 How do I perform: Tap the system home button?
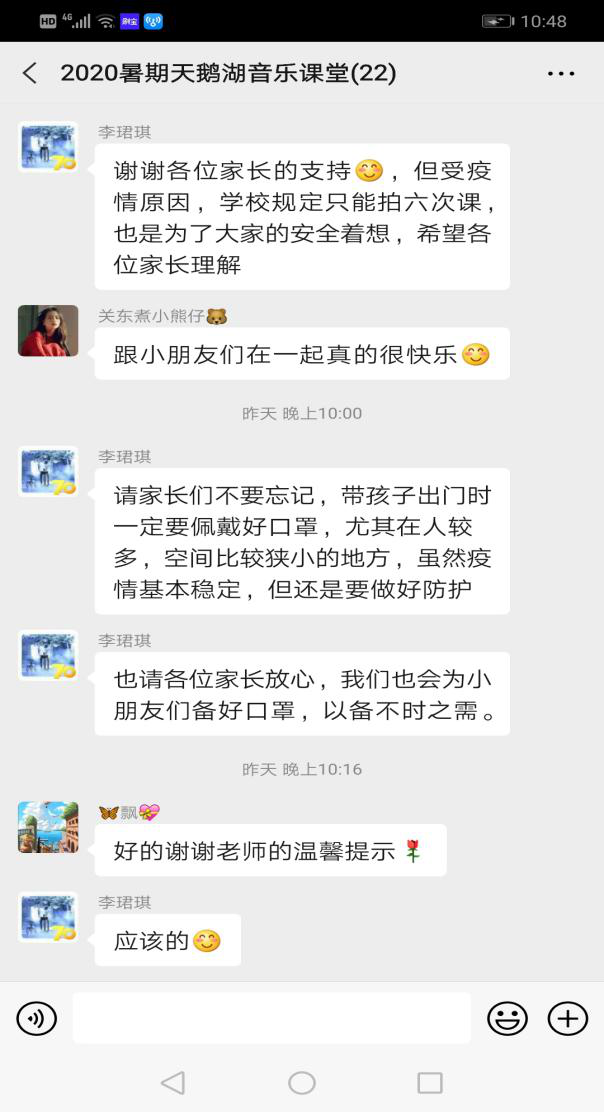[x=302, y=1082]
